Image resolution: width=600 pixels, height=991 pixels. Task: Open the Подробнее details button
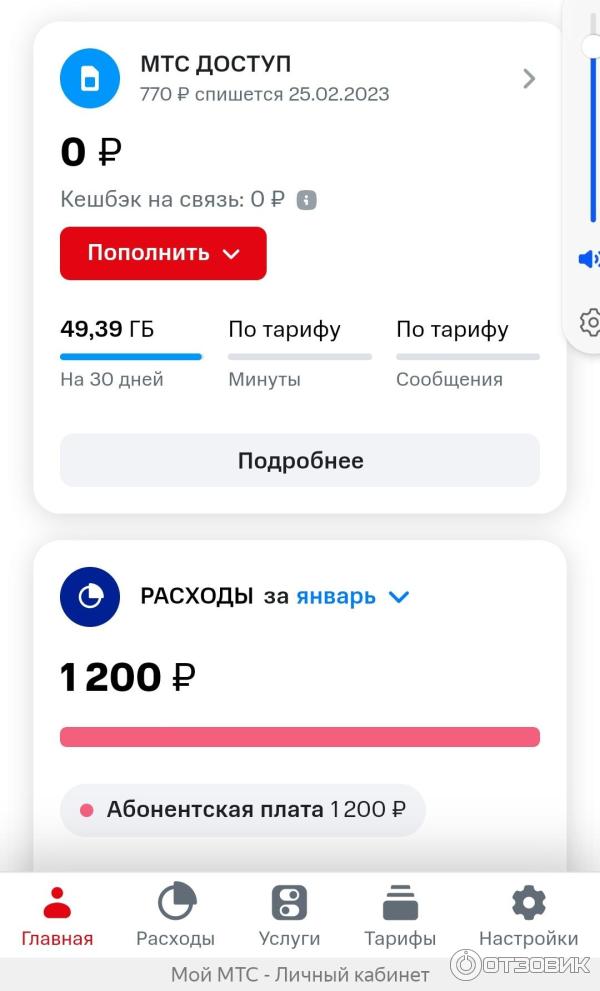[x=300, y=461]
